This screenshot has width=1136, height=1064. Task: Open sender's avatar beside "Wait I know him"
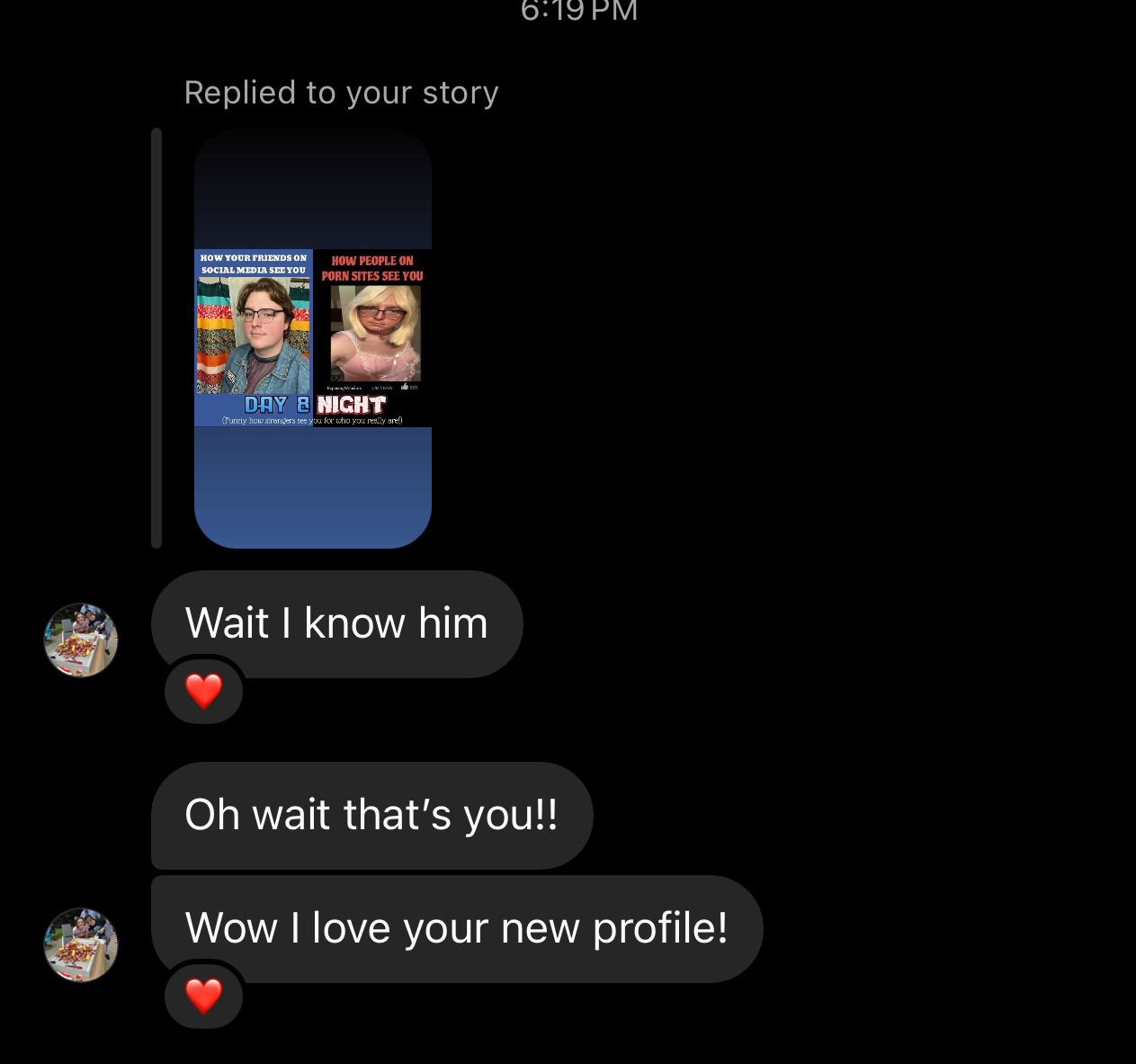pos(81,640)
